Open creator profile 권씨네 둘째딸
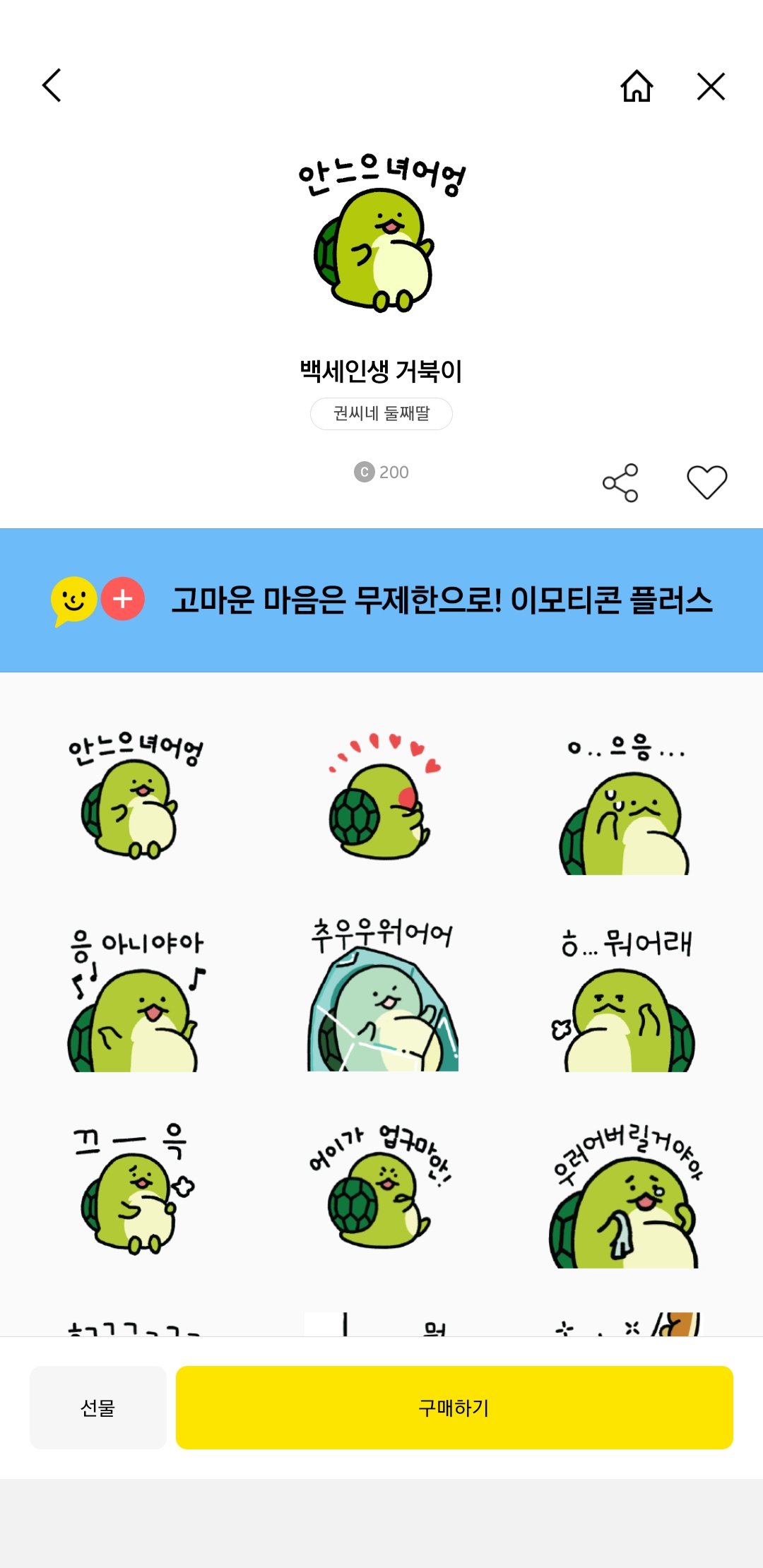The width and height of the screenshot is (763, 1568). (x=381, y=413)
